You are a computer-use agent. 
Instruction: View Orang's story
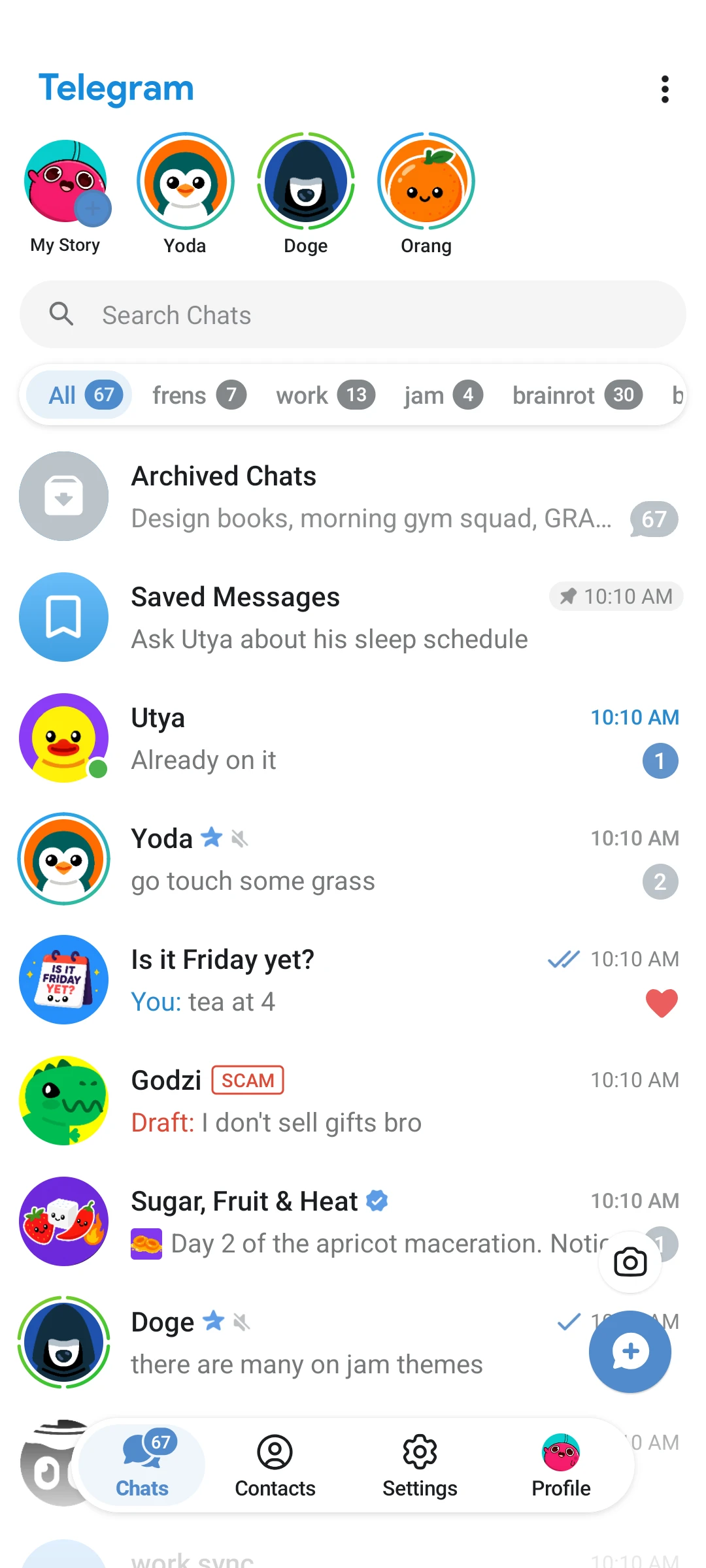point(426,195)
